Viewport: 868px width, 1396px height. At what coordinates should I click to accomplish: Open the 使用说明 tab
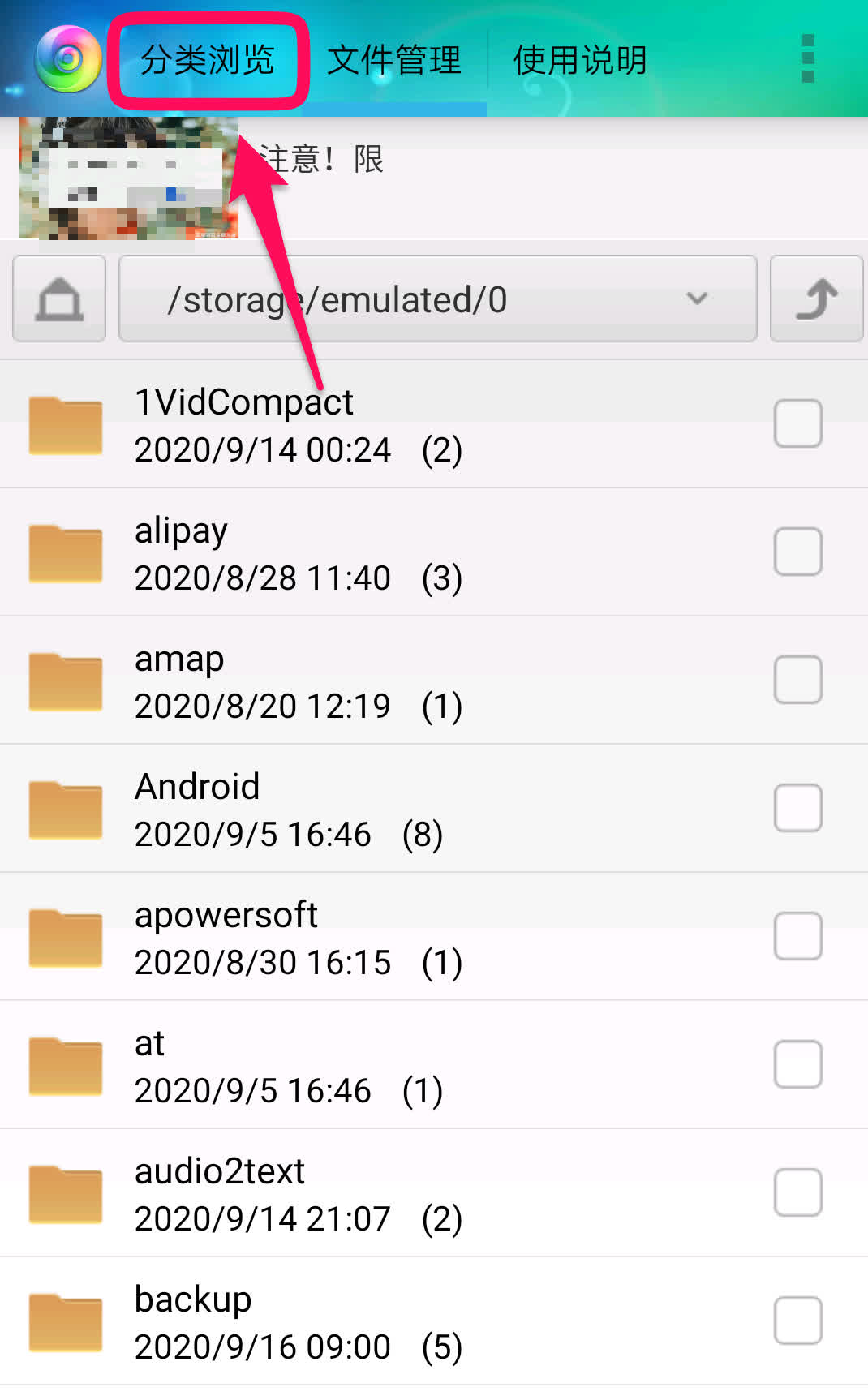(x=580, y=60)
